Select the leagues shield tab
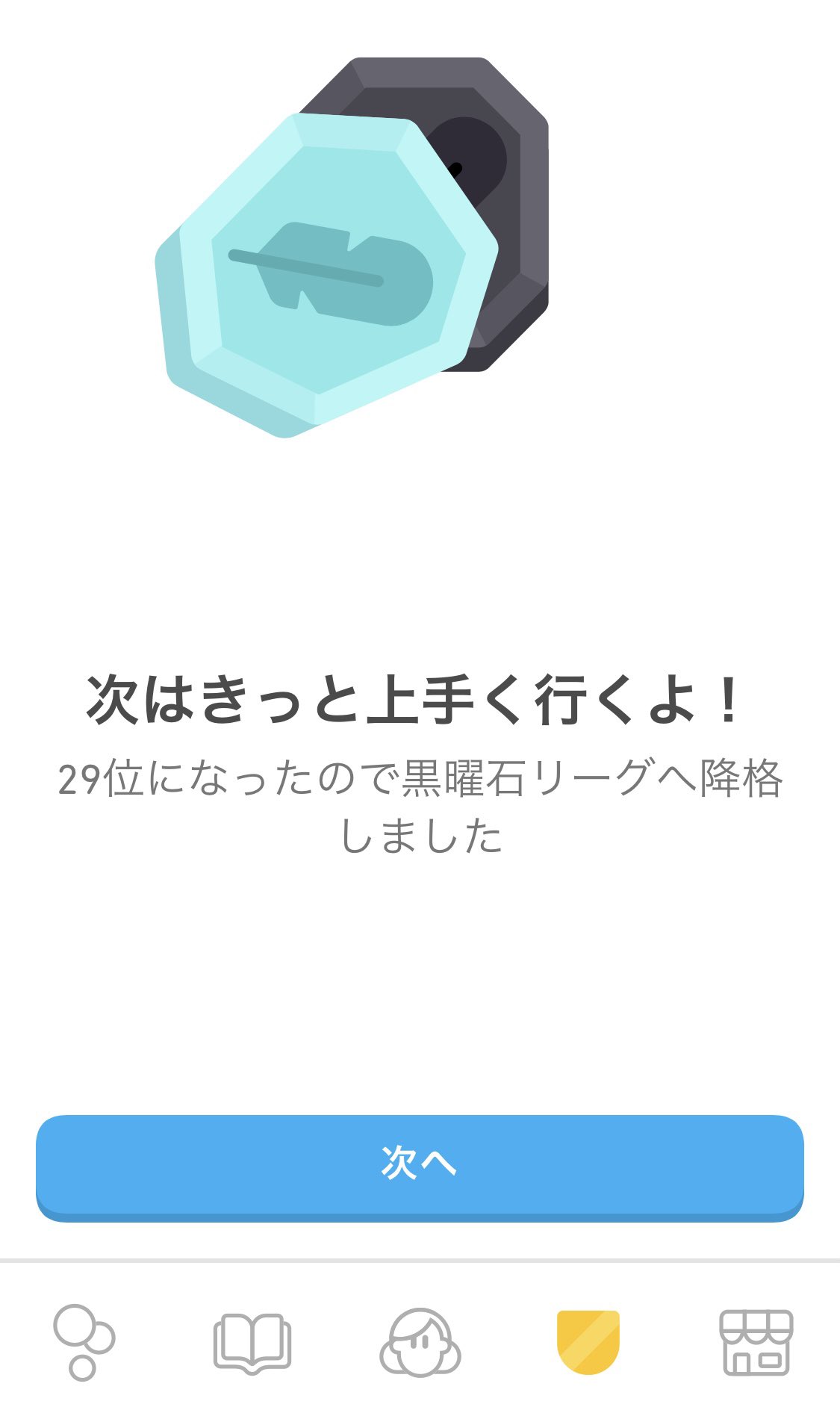Viewport: 840px width, 1416px height. pos(588,1342)
